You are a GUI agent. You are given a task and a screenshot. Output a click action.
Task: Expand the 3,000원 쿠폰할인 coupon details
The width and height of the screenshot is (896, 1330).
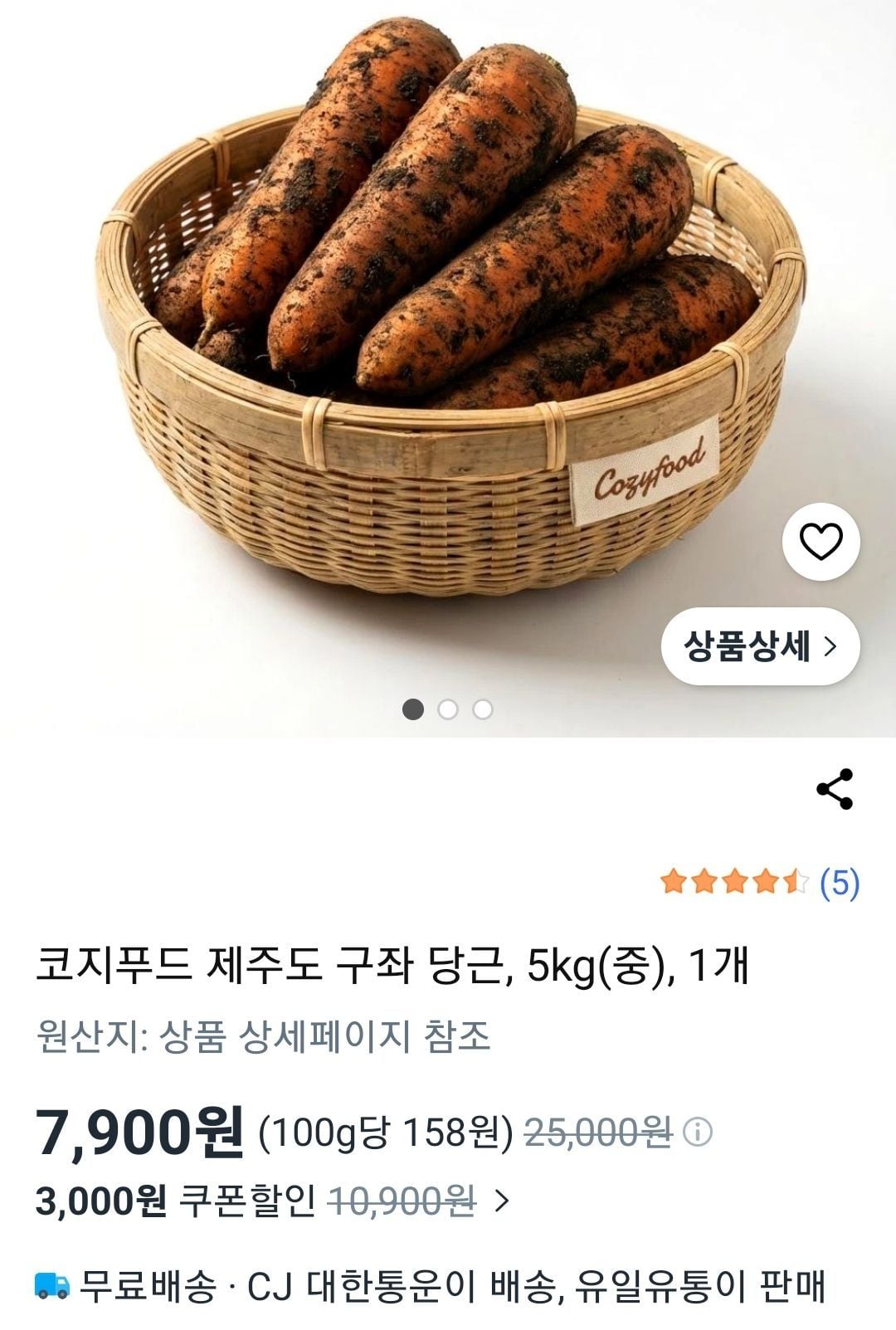[501, 1201]
